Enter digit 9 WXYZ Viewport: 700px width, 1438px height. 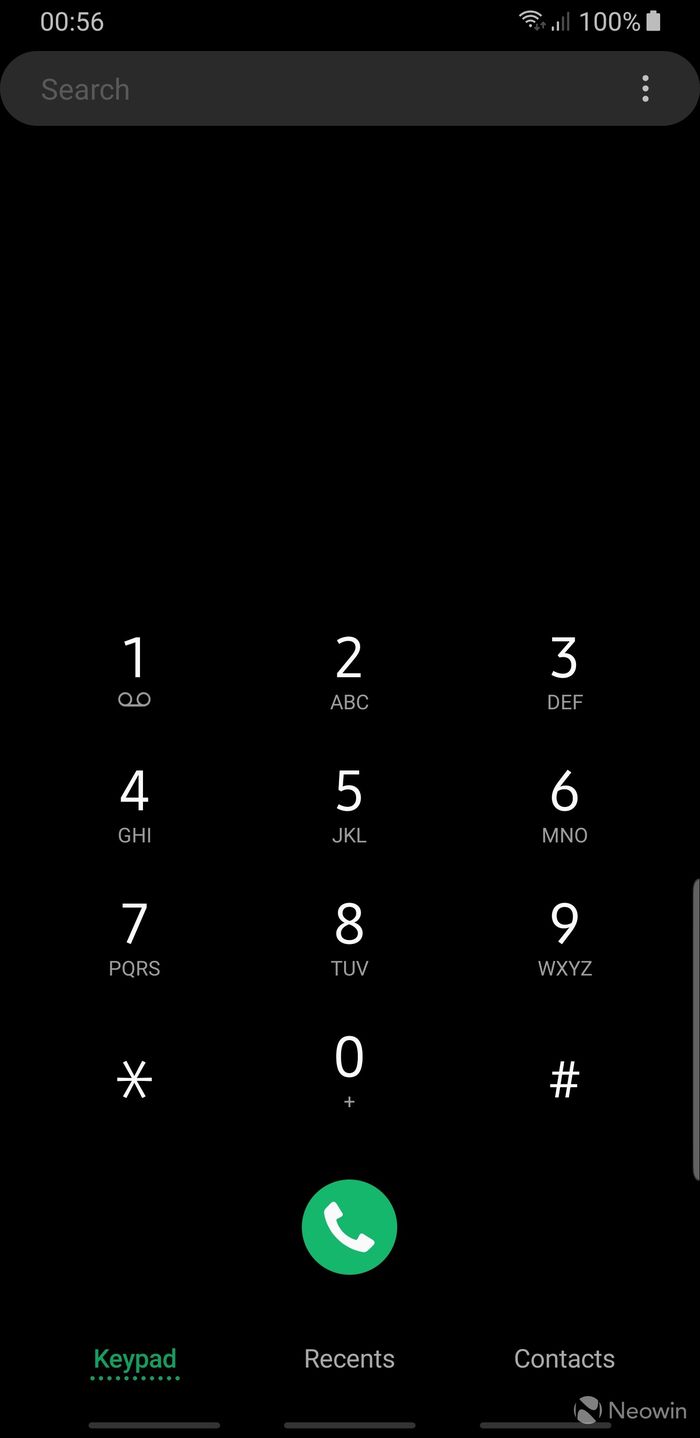(564, 938)
